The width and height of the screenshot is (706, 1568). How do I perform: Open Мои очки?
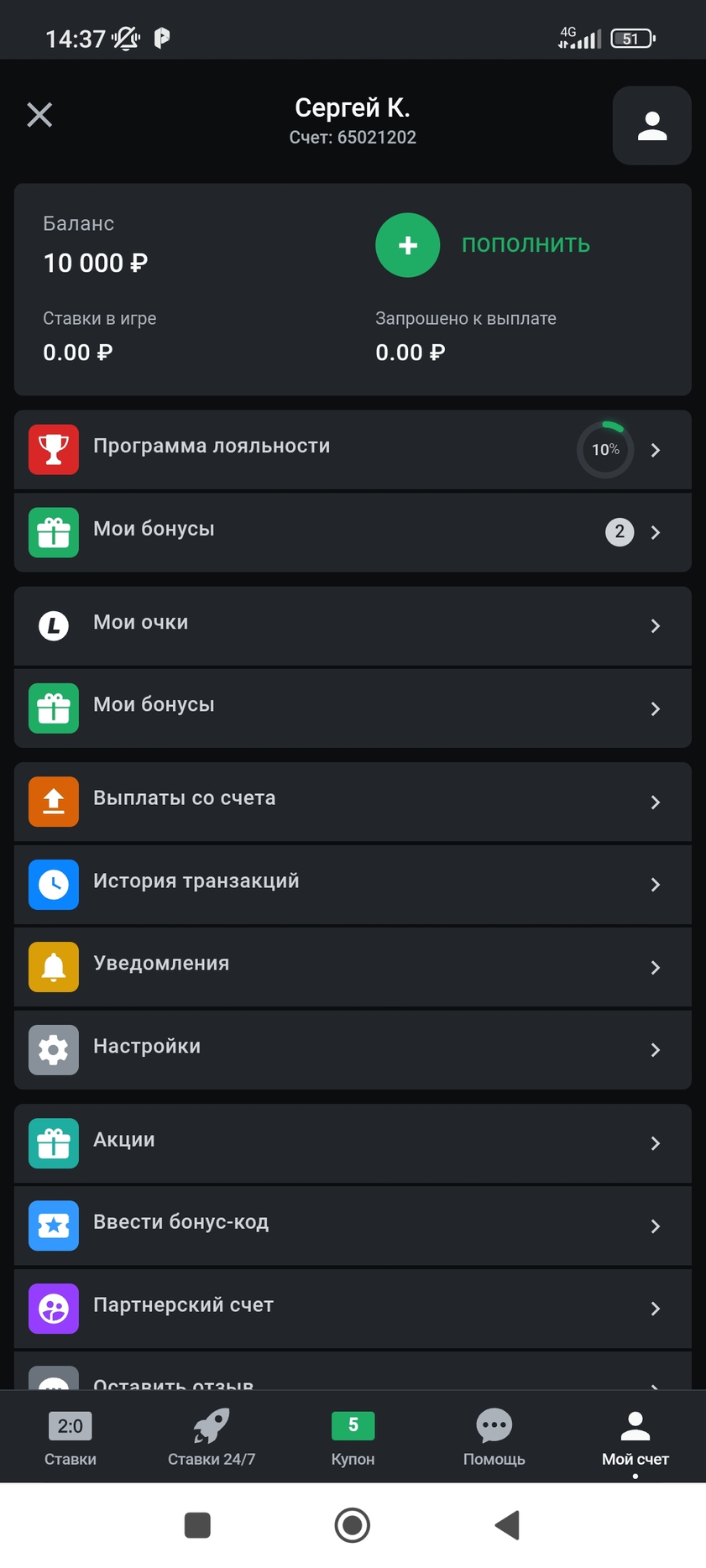[x=353, y=625]
